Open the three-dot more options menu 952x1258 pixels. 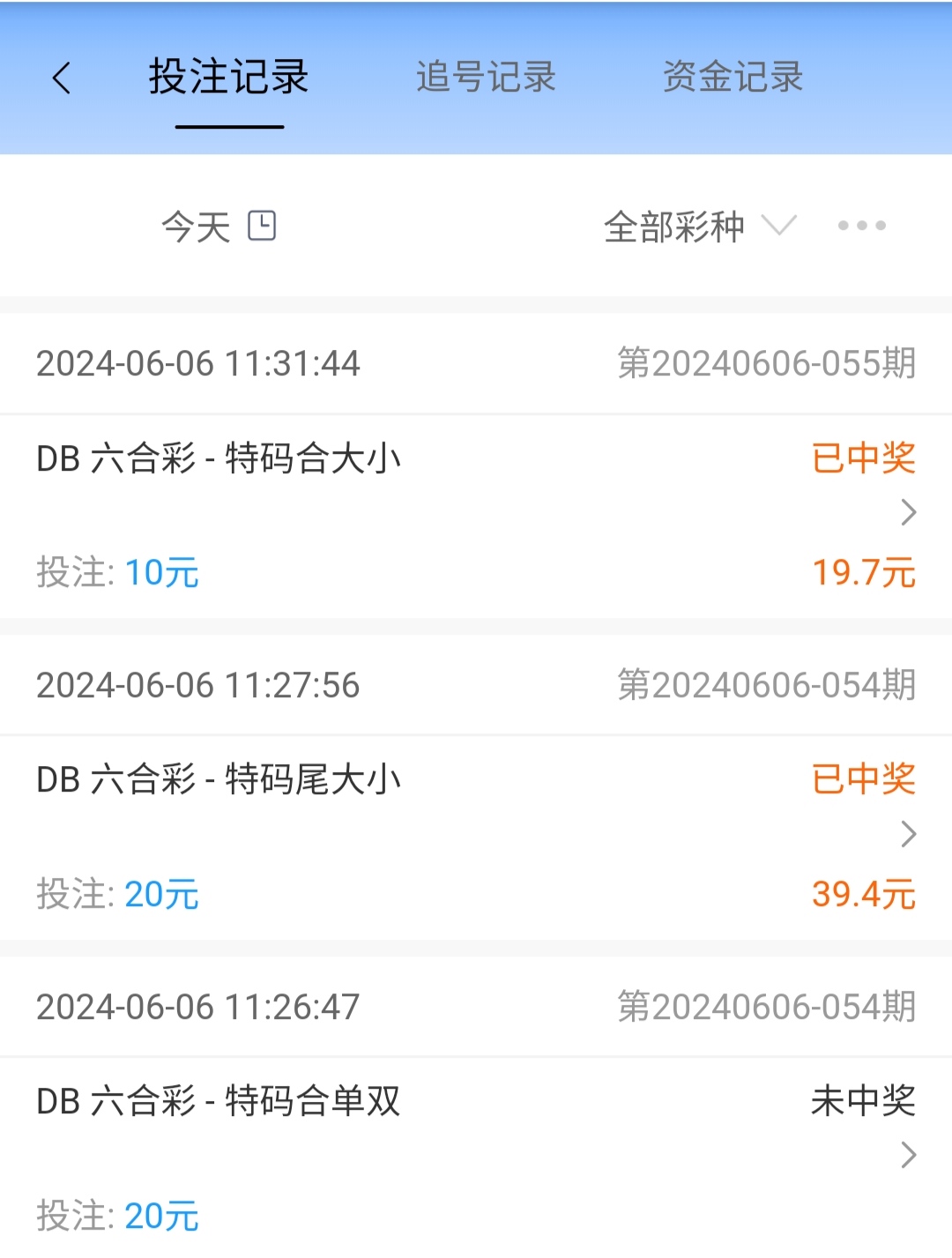pos(861,227)
